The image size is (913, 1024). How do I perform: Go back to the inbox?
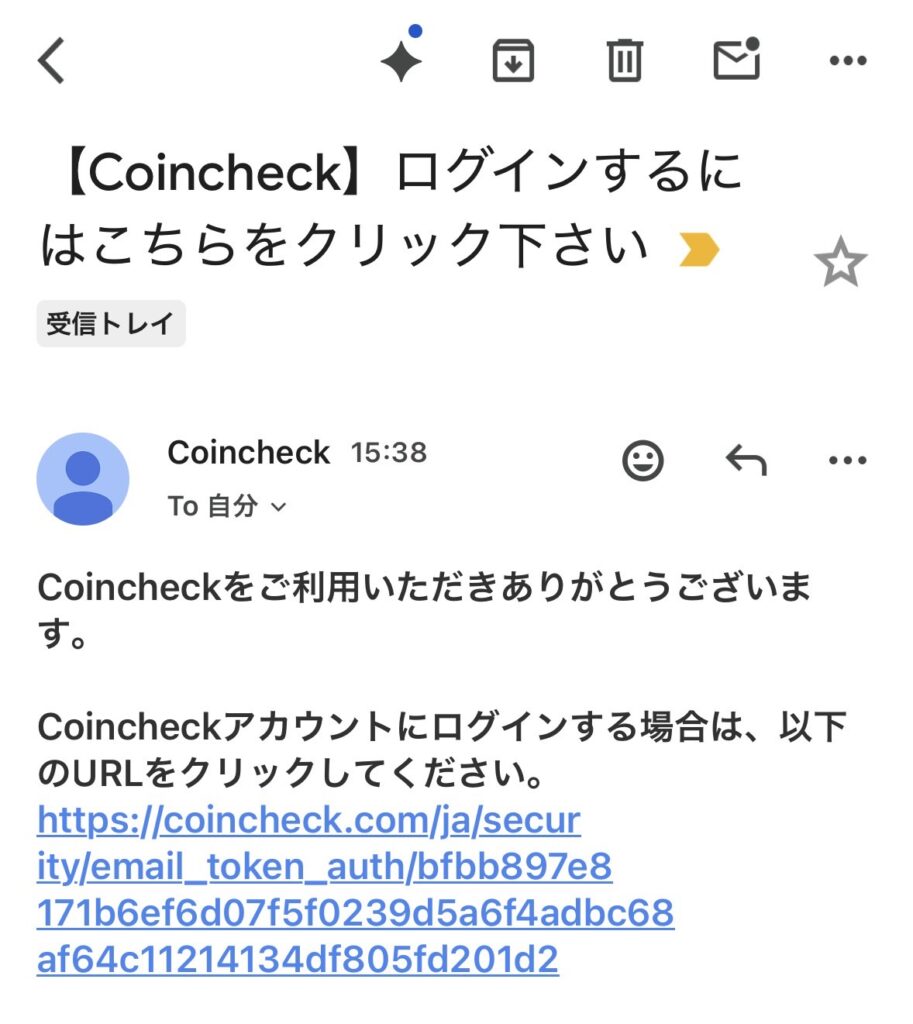[x=51, y=62]
